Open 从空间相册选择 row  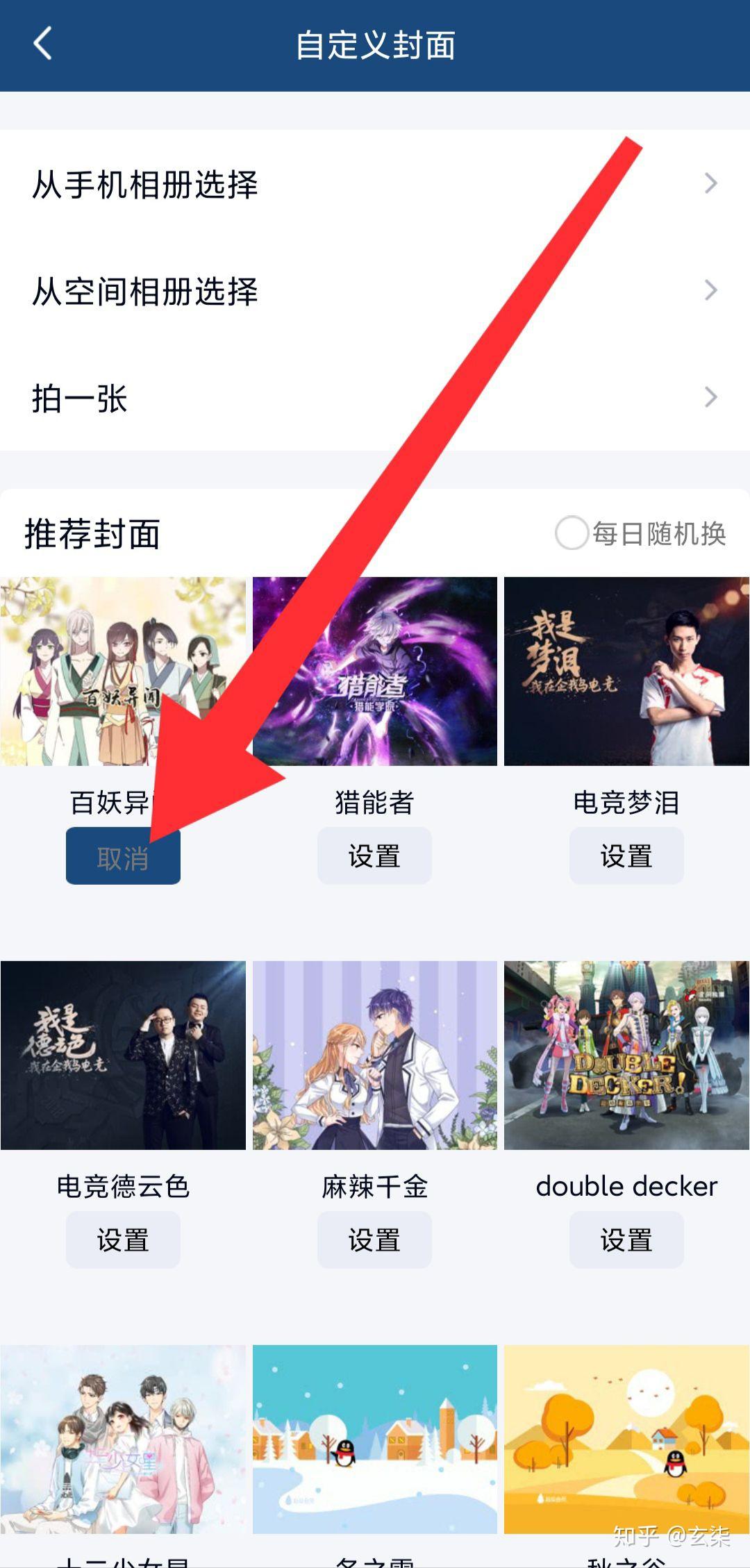(x=375, y=291)
